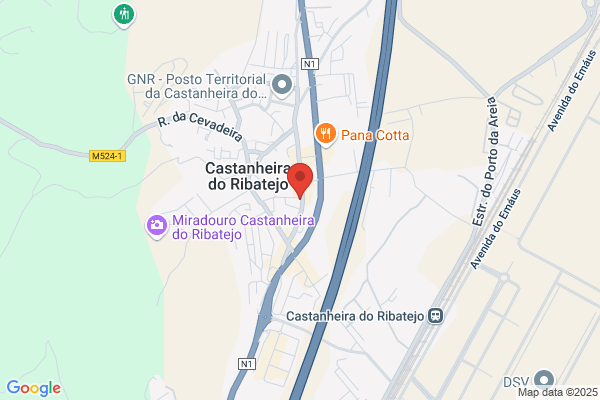Open the Miradouro Castanheira do Ribatejo camera marker
The width and height of the screenshot is (600, 400).
pyautogui.click(x=157, y=226)
